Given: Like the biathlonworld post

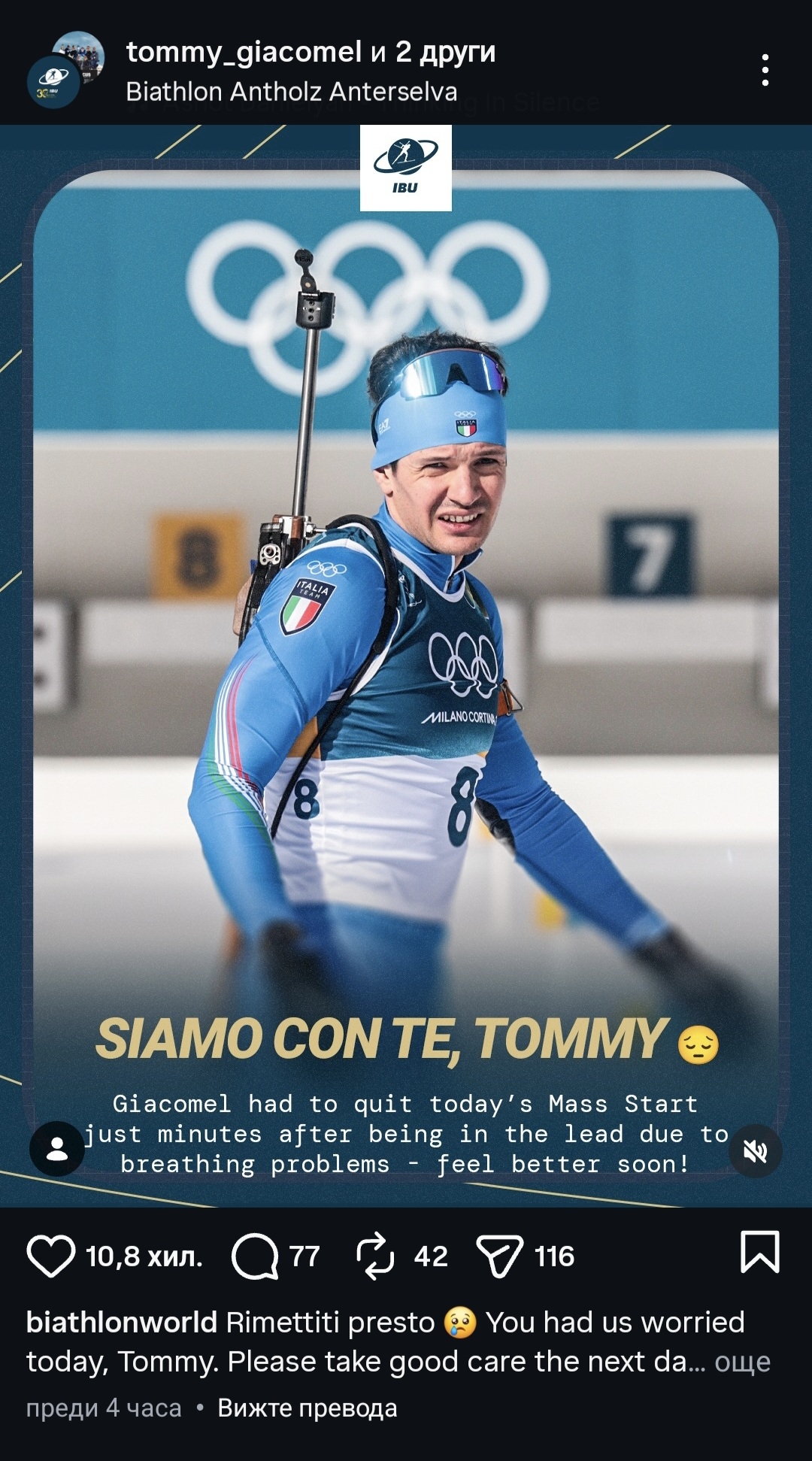Looking at the screenshot, I should (51, 1256).
